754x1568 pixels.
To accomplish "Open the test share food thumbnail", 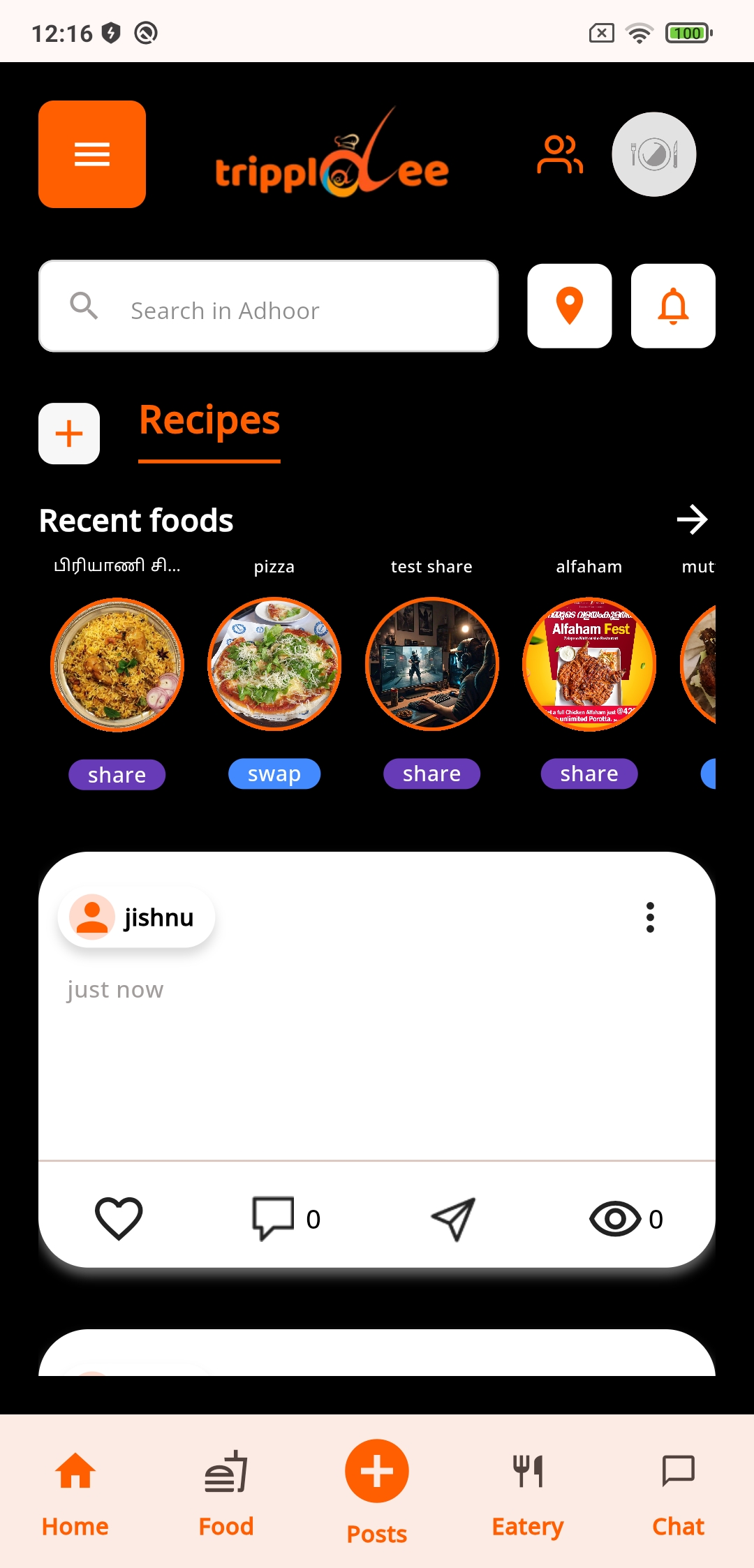I will point(432,664).
